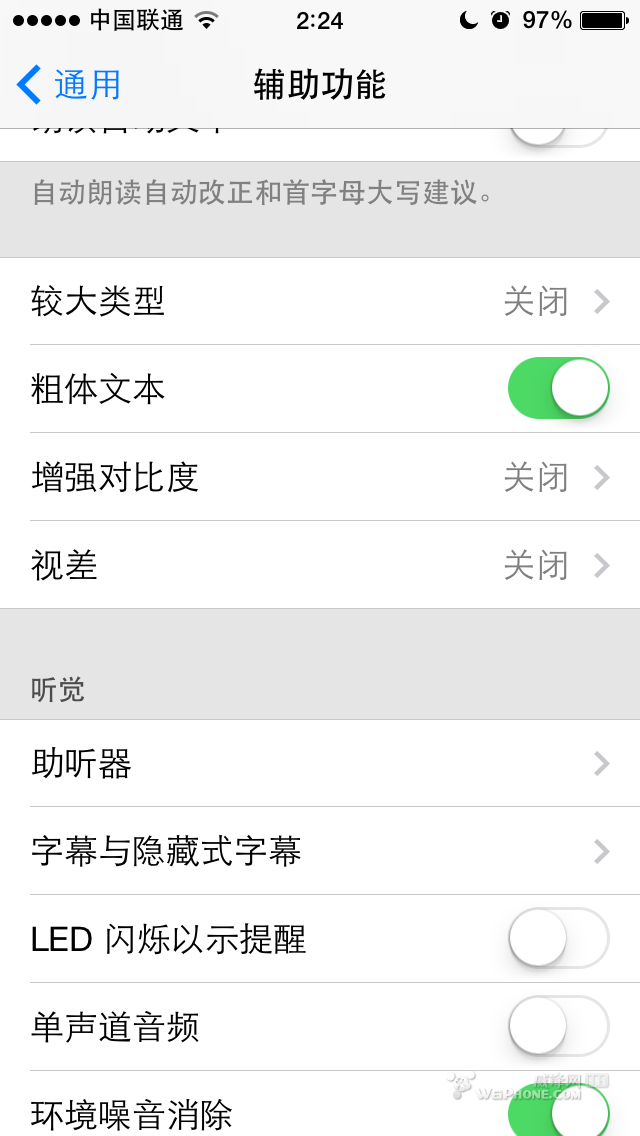Open 视差 setting

[x=320, y=565]
